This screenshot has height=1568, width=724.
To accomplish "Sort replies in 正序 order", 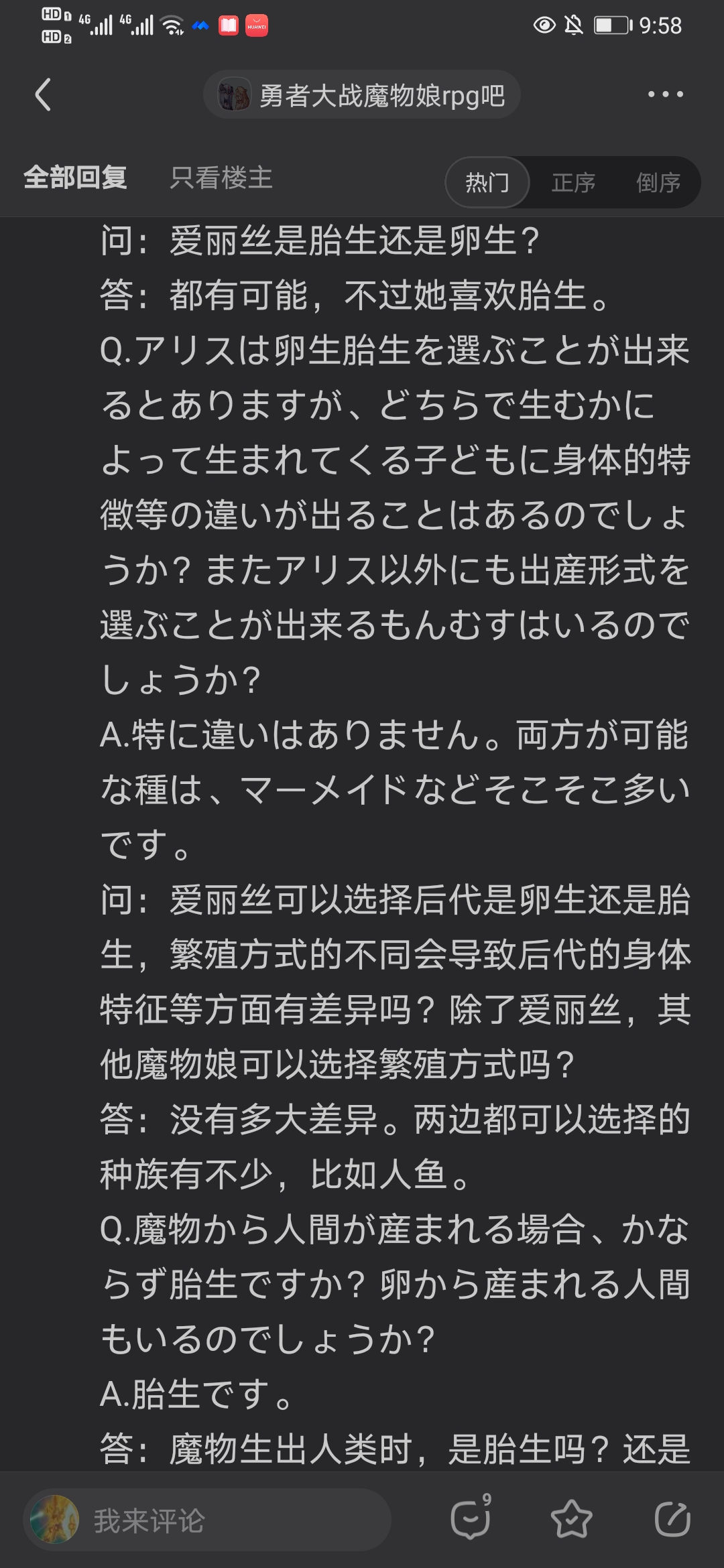I will click(x=573, y=182).
